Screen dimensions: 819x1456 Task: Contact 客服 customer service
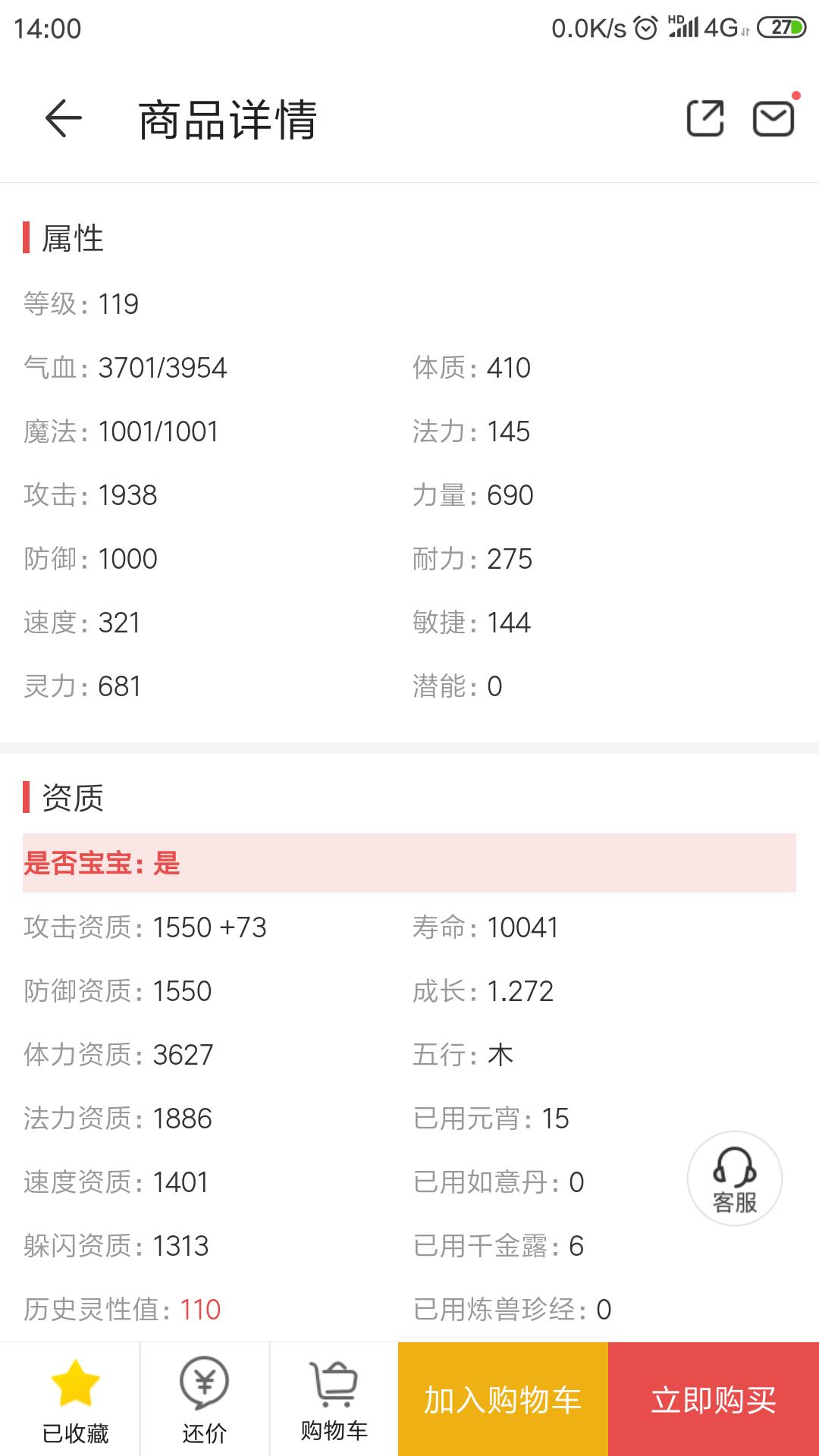[x=735, y=1178]
